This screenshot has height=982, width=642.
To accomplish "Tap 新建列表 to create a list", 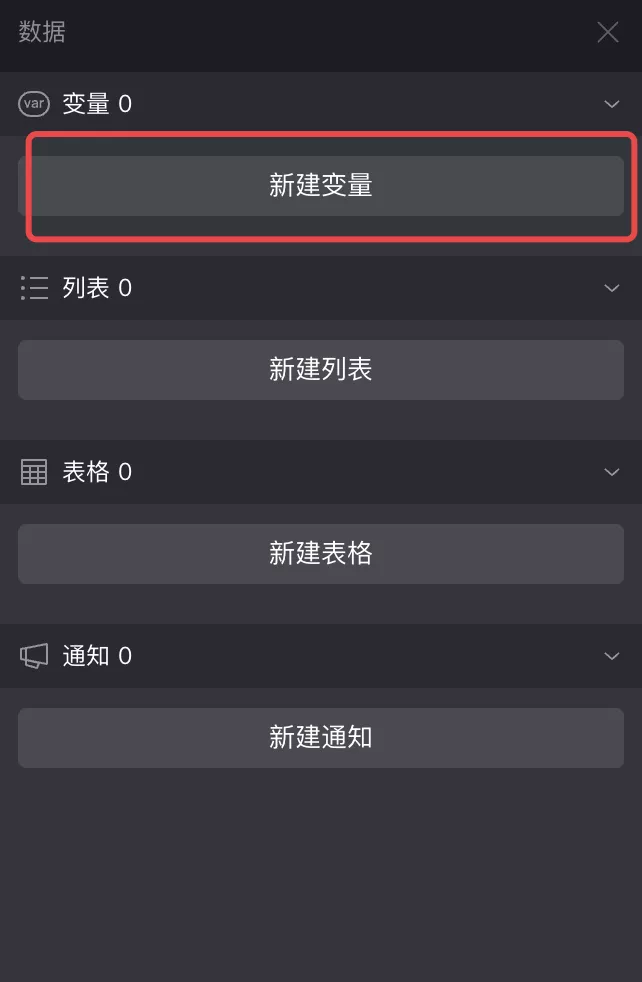I will 321,370.
